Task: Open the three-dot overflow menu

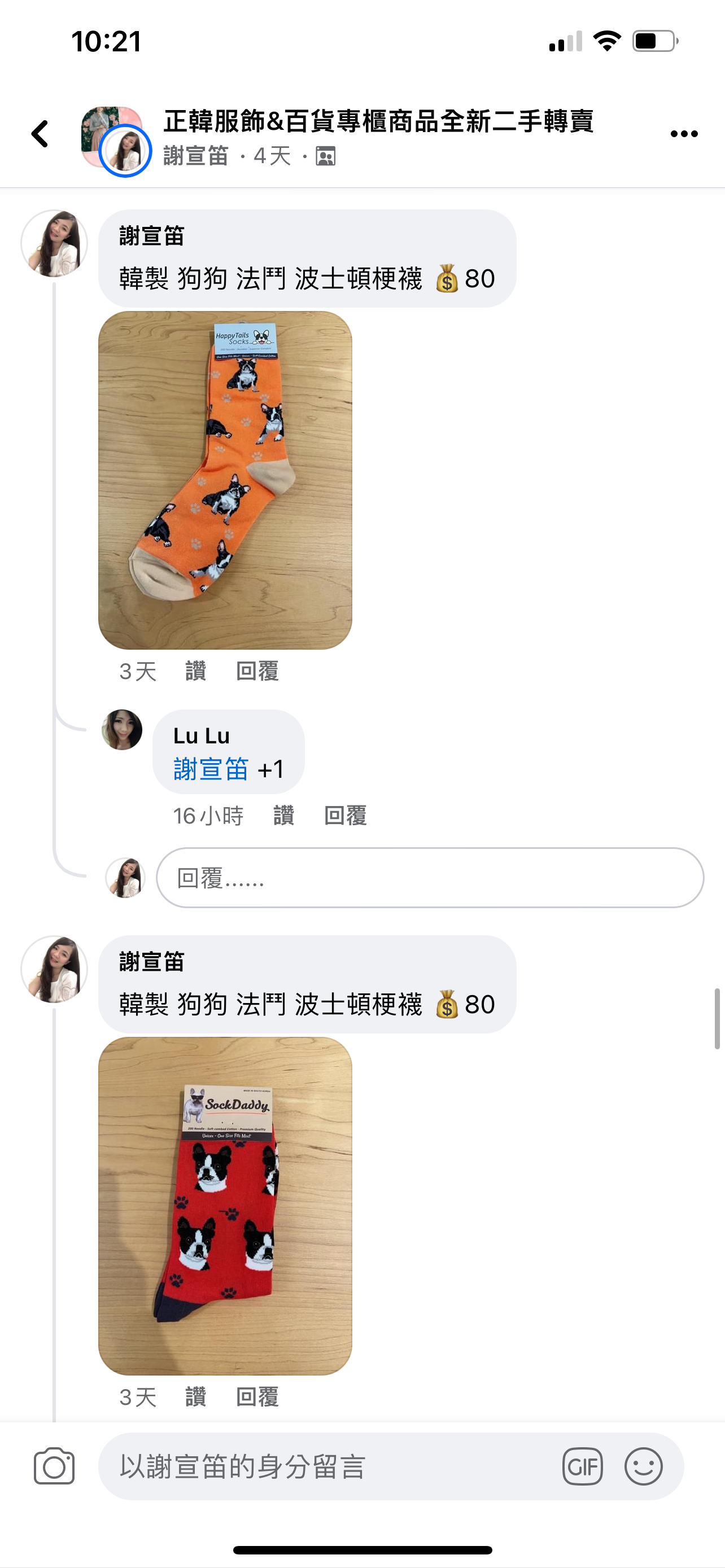Action: 684,134
